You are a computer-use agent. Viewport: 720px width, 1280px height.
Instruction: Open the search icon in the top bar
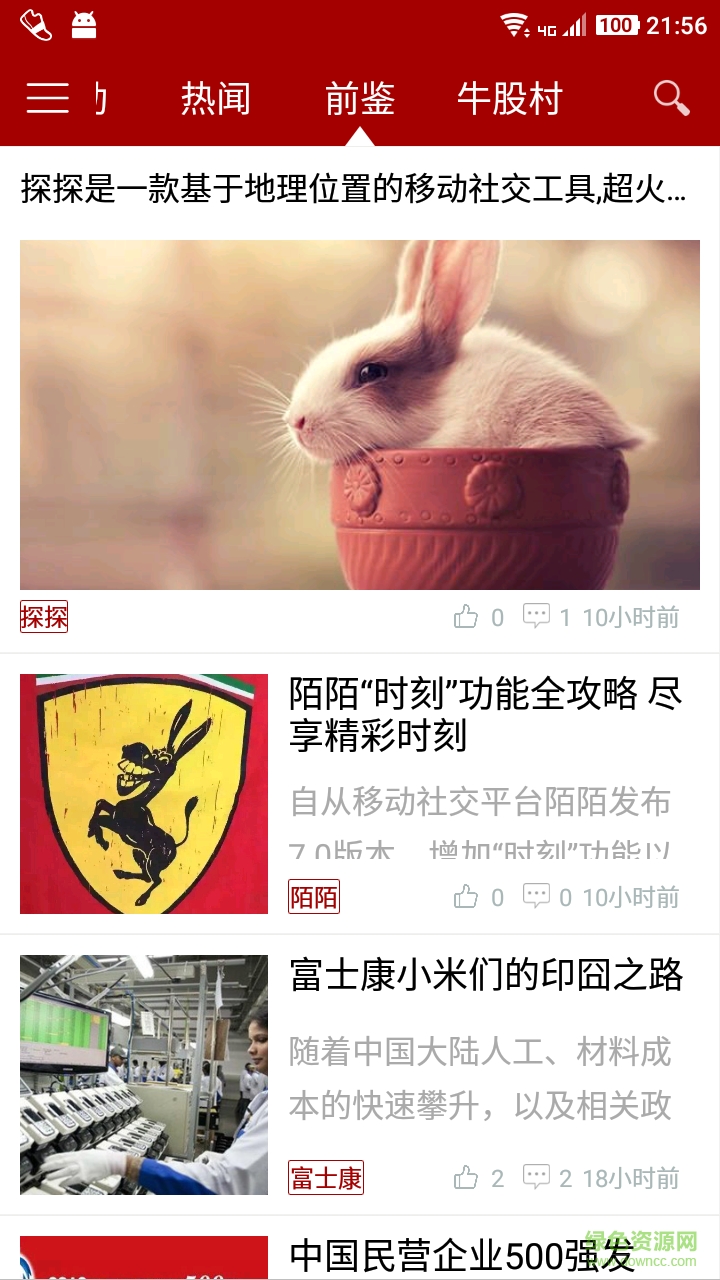672,99
